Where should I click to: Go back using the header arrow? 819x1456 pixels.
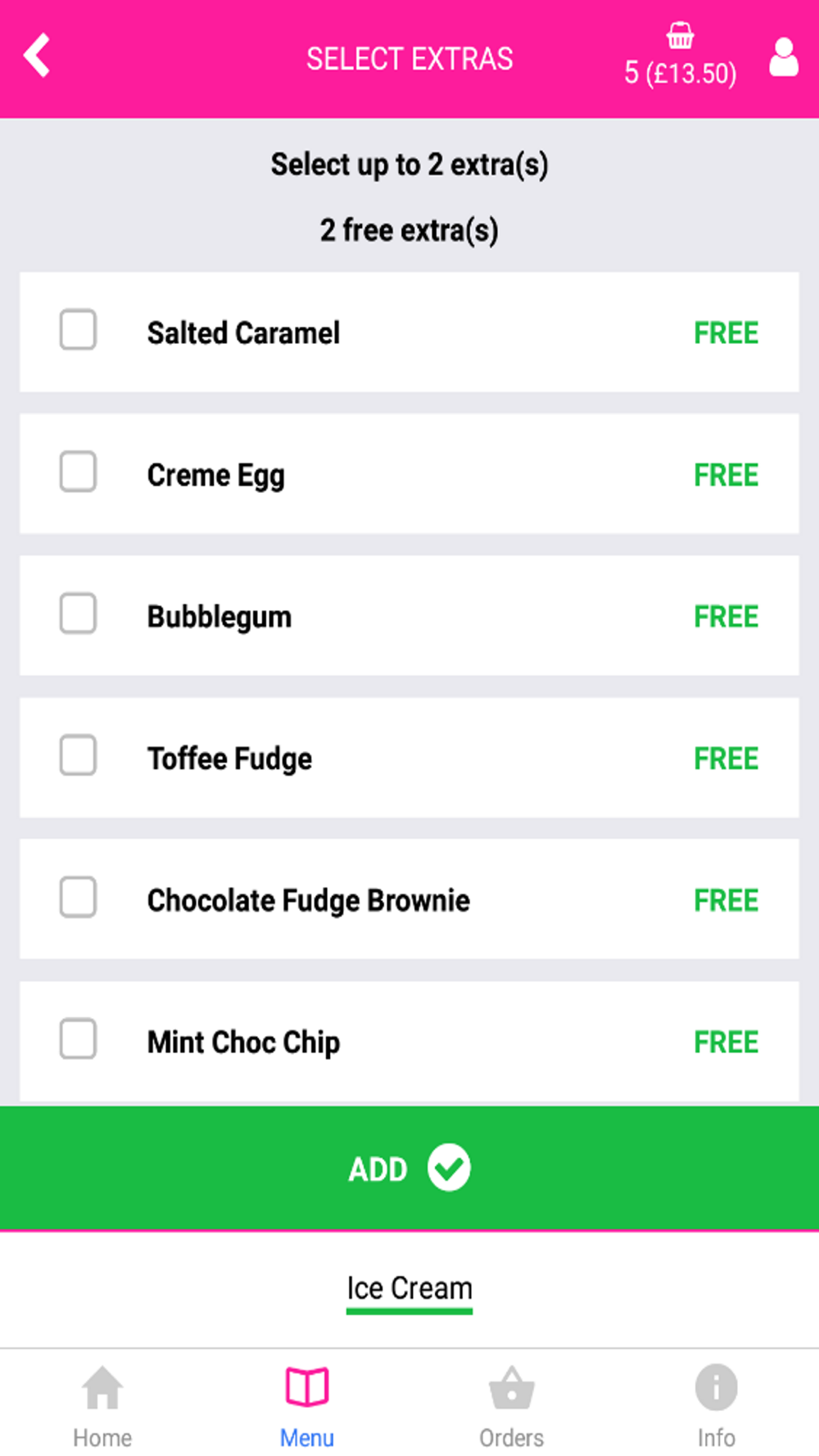(x=37, y=57)
